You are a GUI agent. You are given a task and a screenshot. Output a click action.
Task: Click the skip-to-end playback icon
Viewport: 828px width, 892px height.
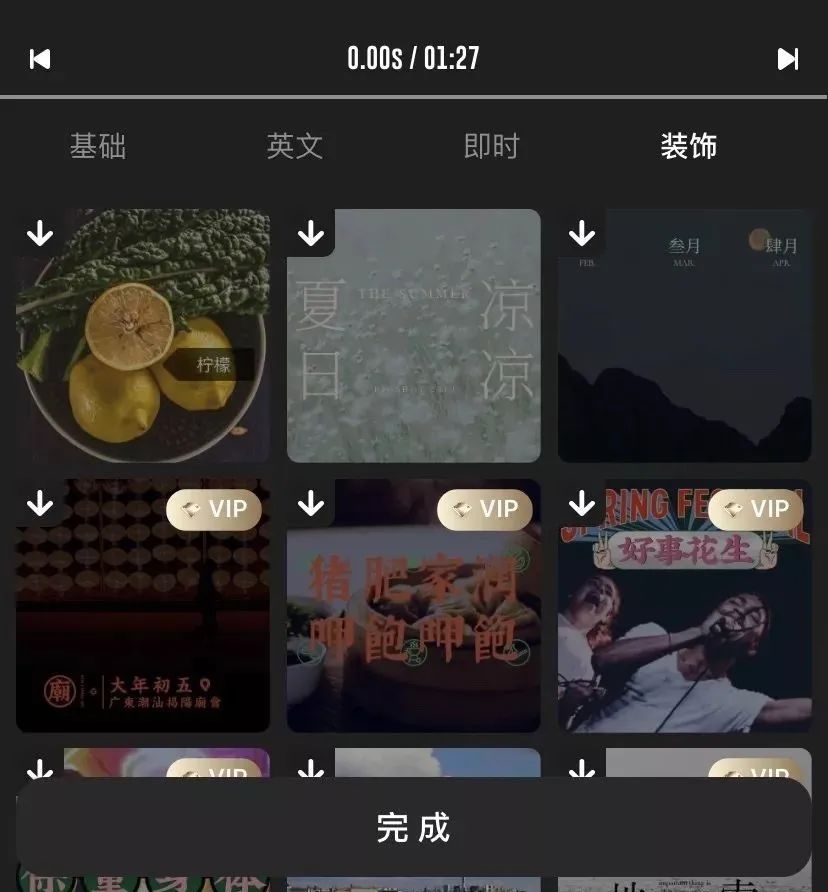pos(789,60)
